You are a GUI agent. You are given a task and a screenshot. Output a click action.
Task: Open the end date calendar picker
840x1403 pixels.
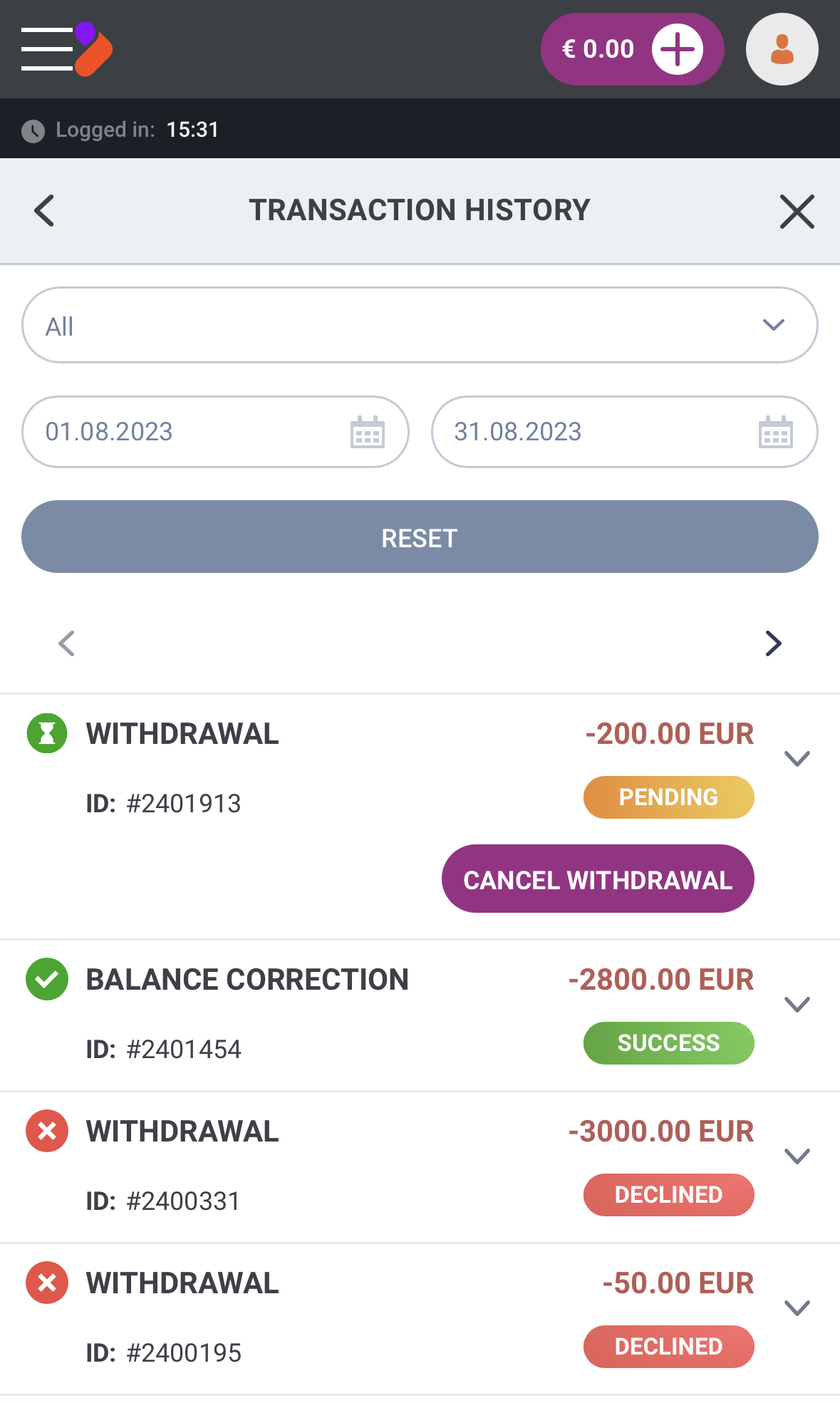click(776, 431)
